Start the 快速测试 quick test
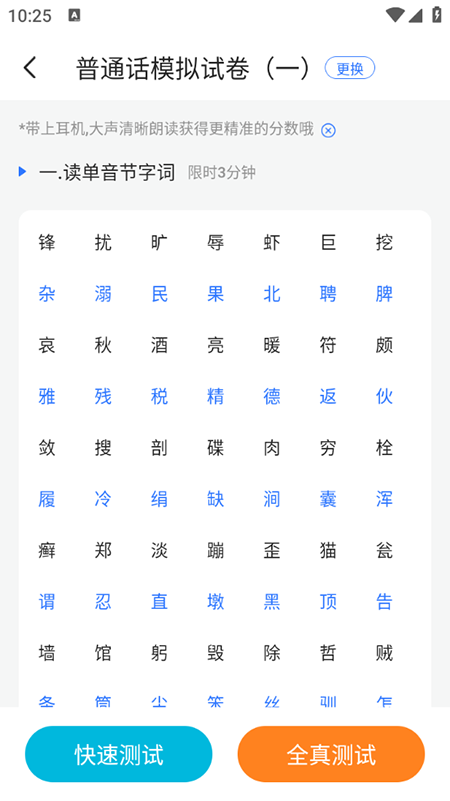Screen dimensions: 450x801 tap(119, 754)
